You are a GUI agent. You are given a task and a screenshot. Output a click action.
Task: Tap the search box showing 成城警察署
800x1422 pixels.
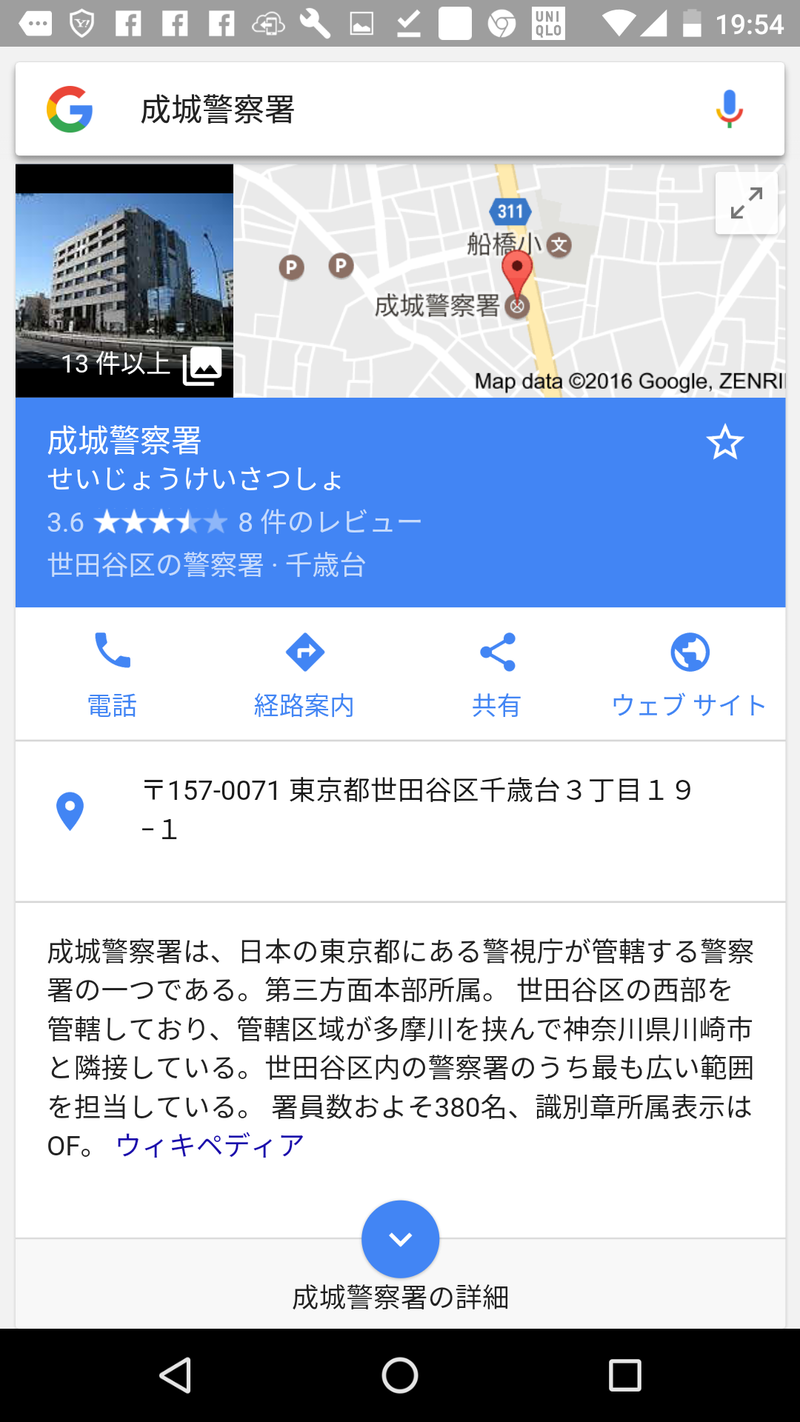[400, 109]
